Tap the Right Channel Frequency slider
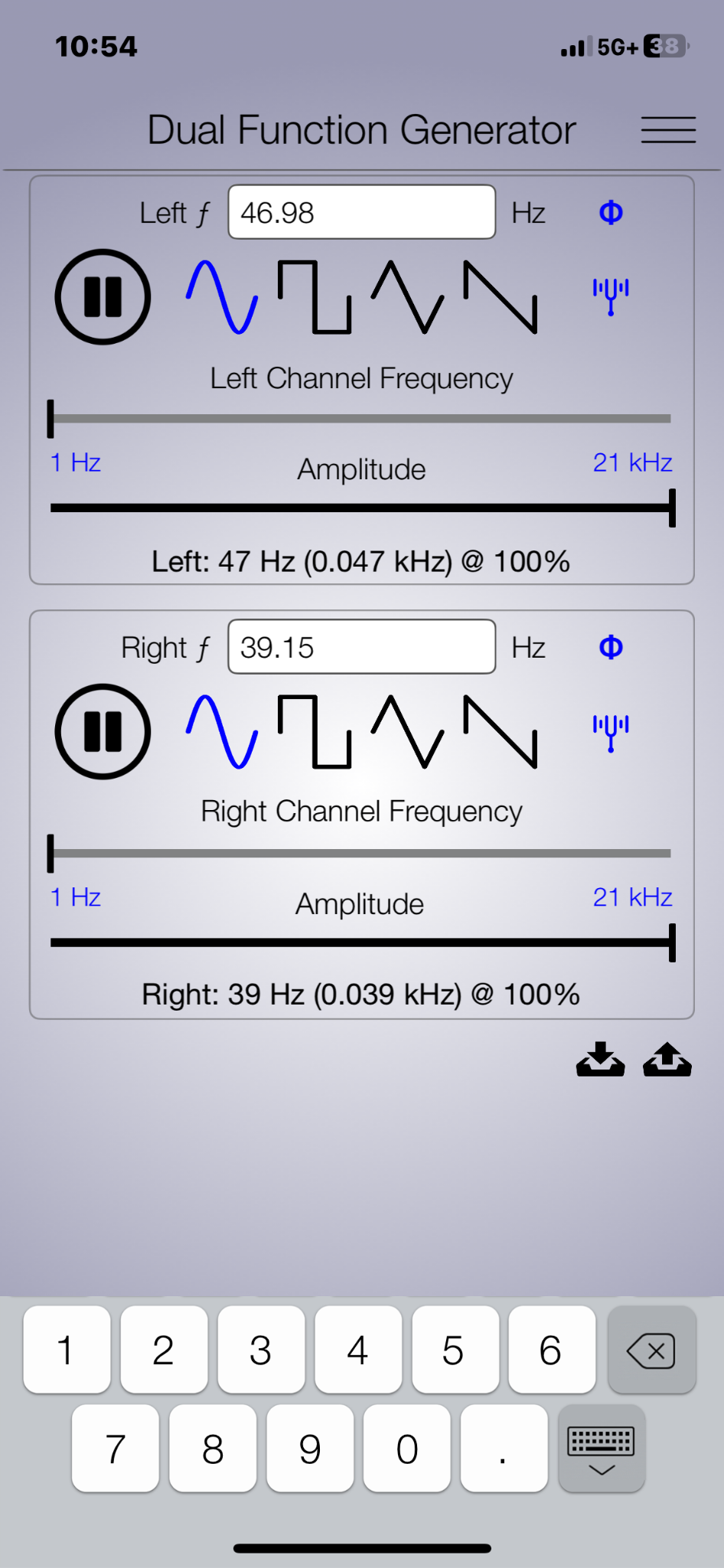Image resolution: width=724 pixels, height=1568 pixels. click(x=360, y=854)
